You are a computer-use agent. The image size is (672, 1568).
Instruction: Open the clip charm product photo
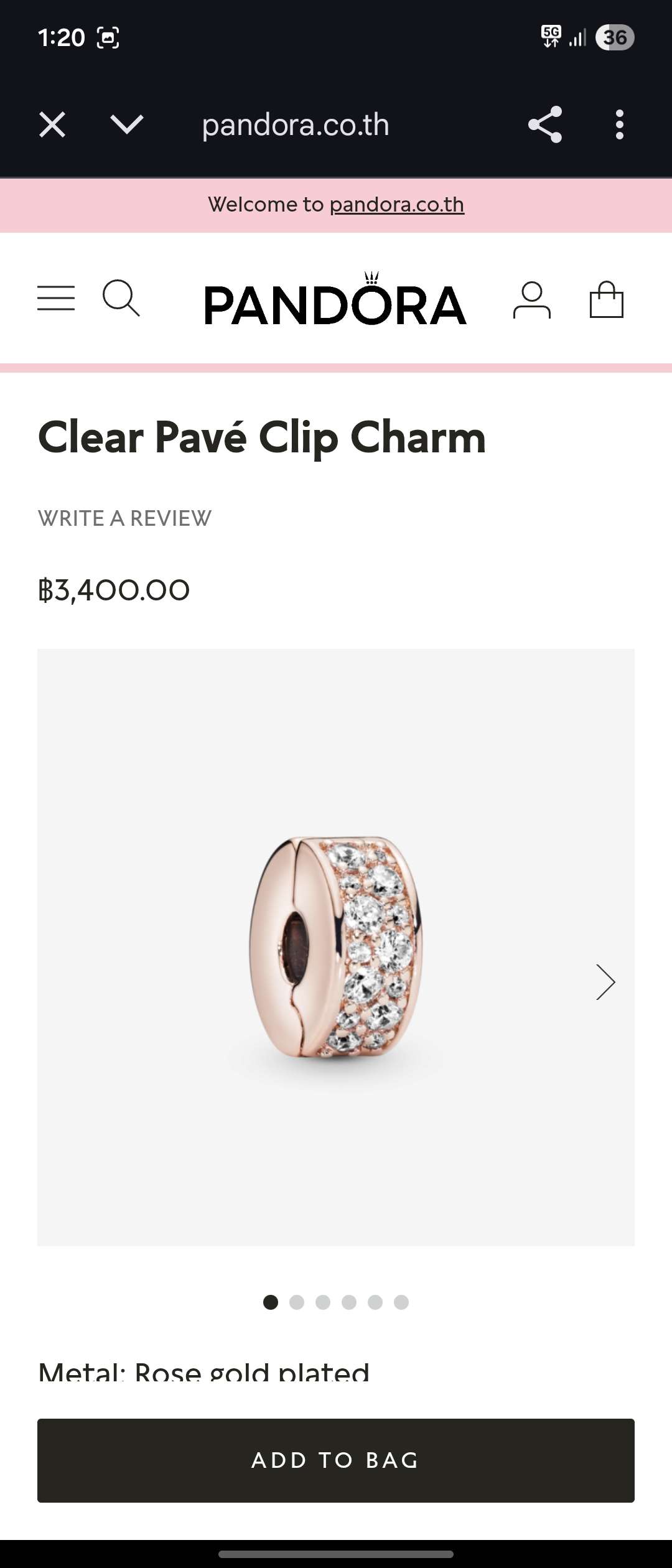pyautogui.click(x=335, y=947)
